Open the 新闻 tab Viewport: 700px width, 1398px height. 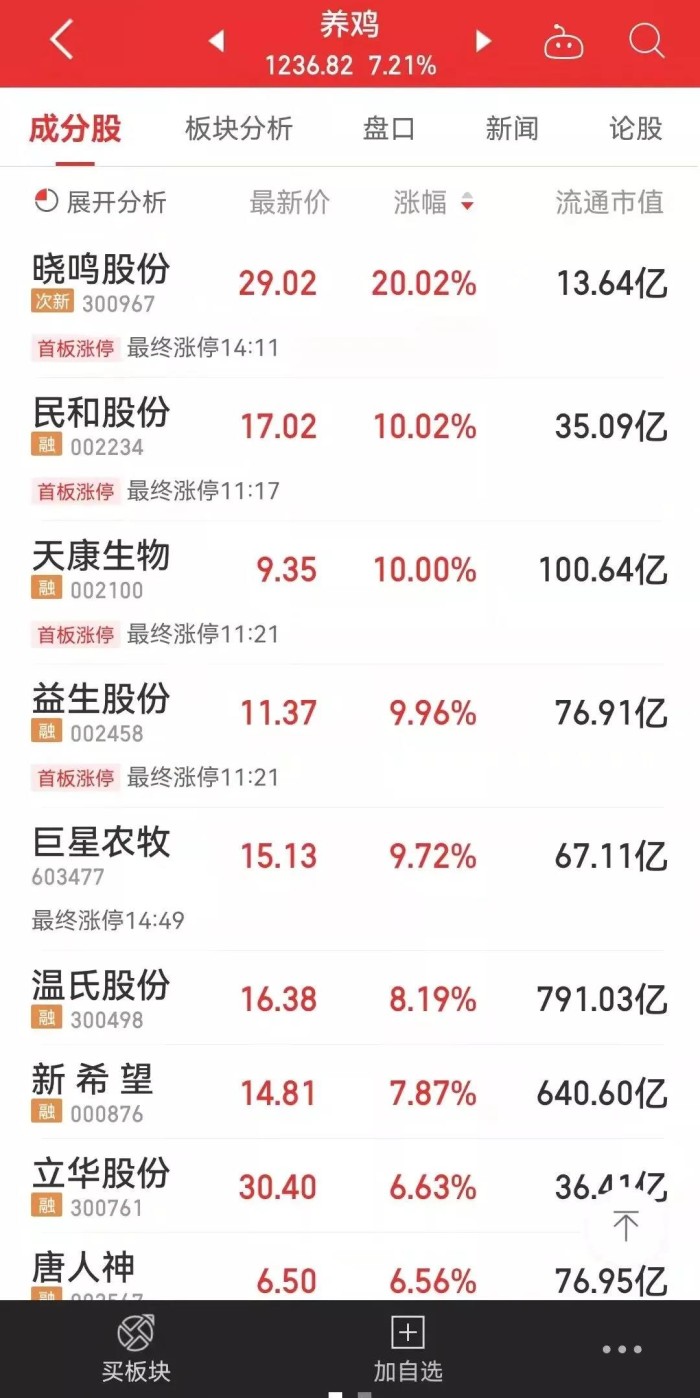click(512, 129)
